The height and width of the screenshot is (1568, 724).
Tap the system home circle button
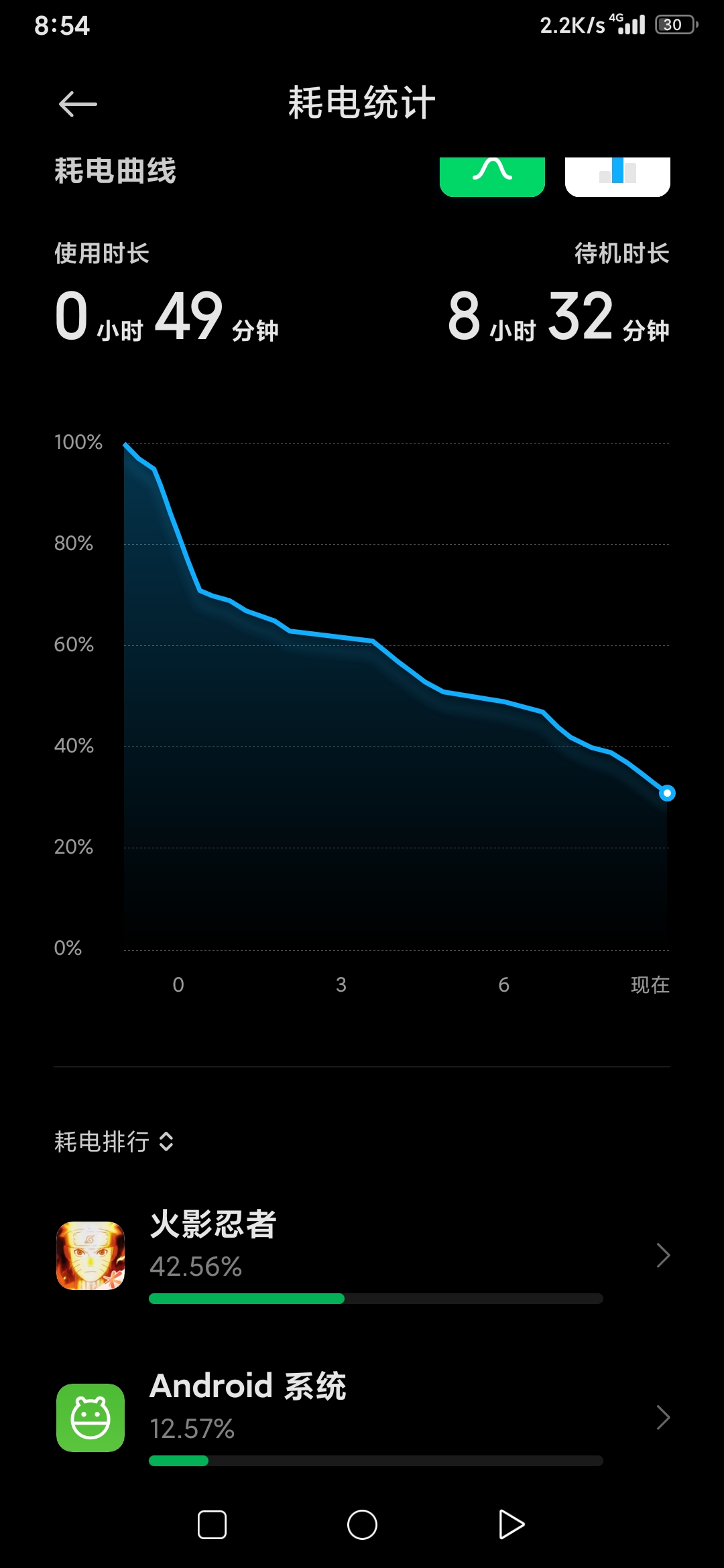tap(362, 1524)
